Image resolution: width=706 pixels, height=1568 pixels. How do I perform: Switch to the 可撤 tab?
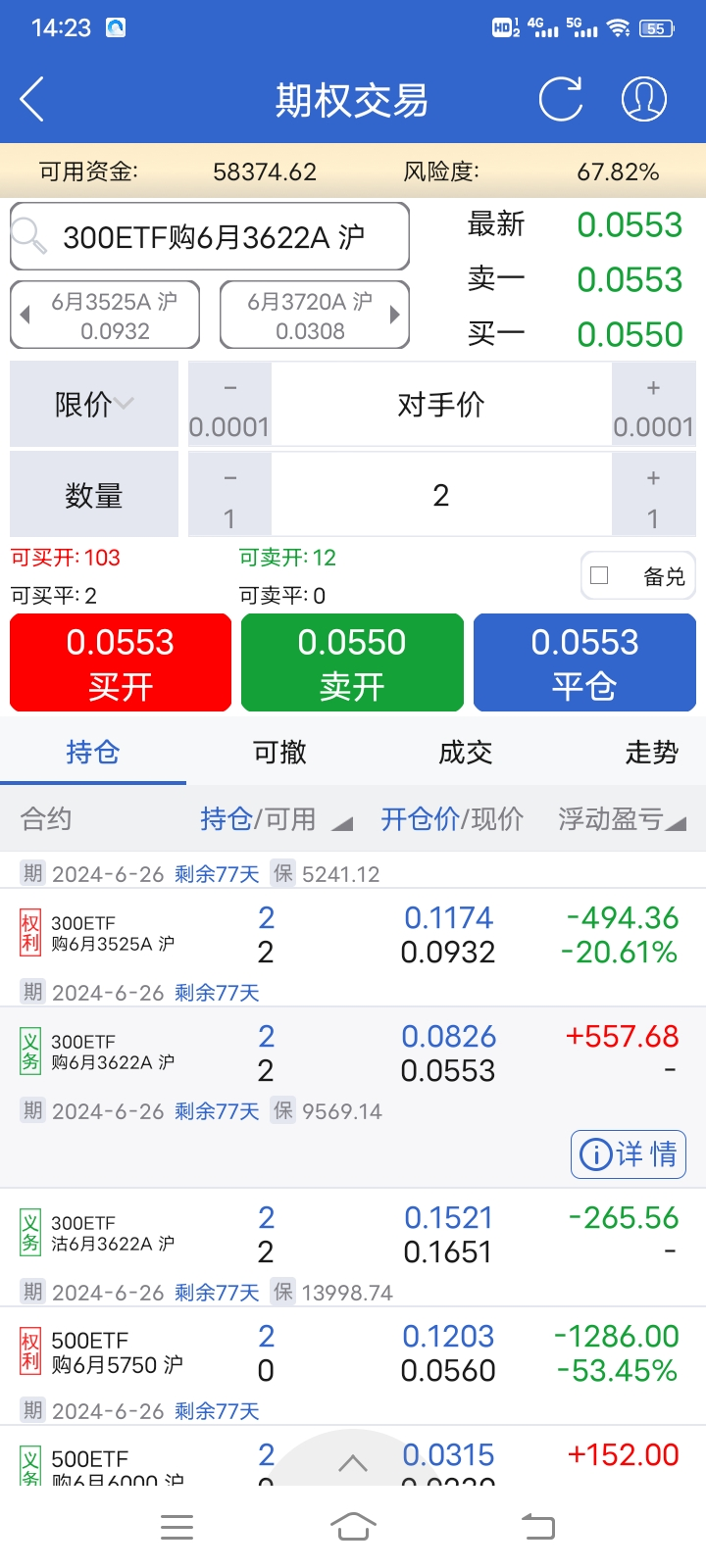279,753
